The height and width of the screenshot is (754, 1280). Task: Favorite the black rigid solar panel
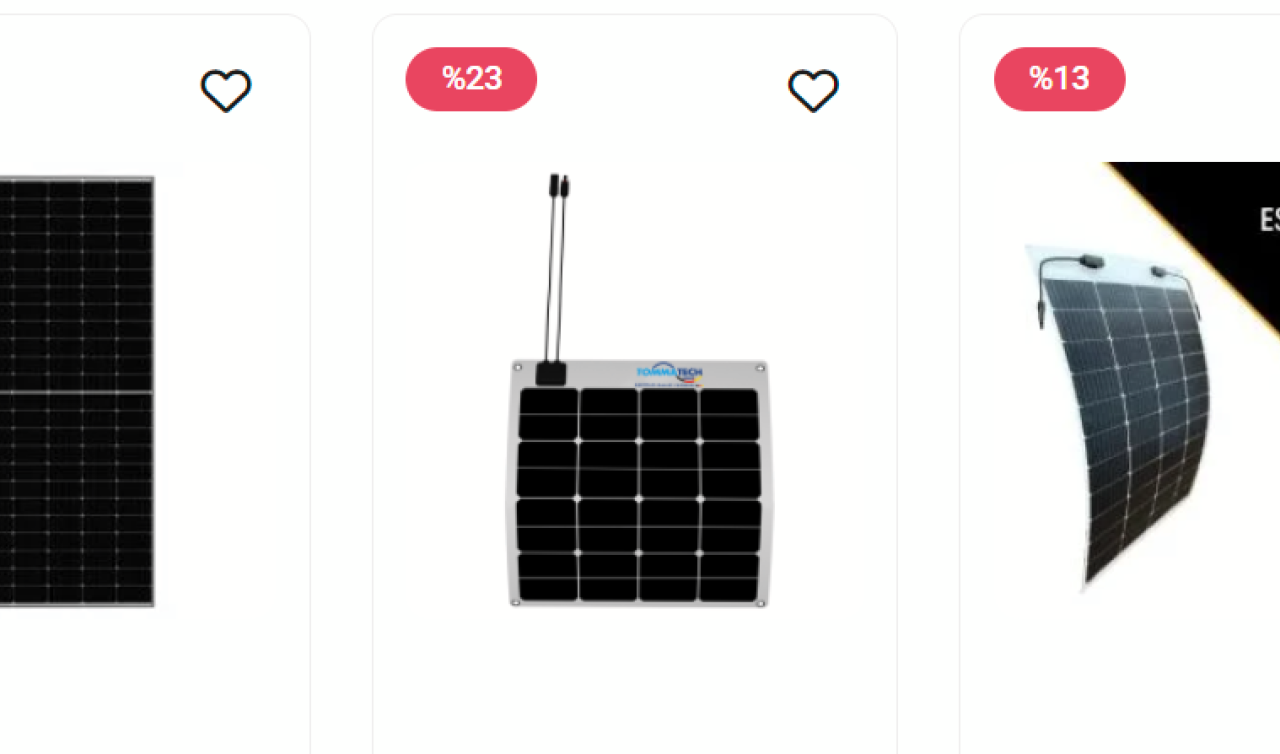[226, 91]
